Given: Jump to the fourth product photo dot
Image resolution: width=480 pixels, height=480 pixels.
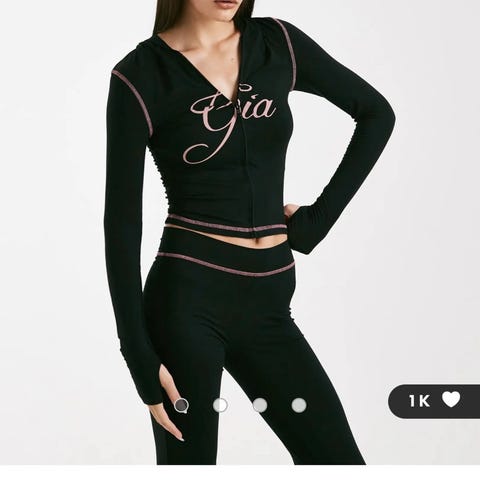Looking at the screenshot, I should click(299, 405).
